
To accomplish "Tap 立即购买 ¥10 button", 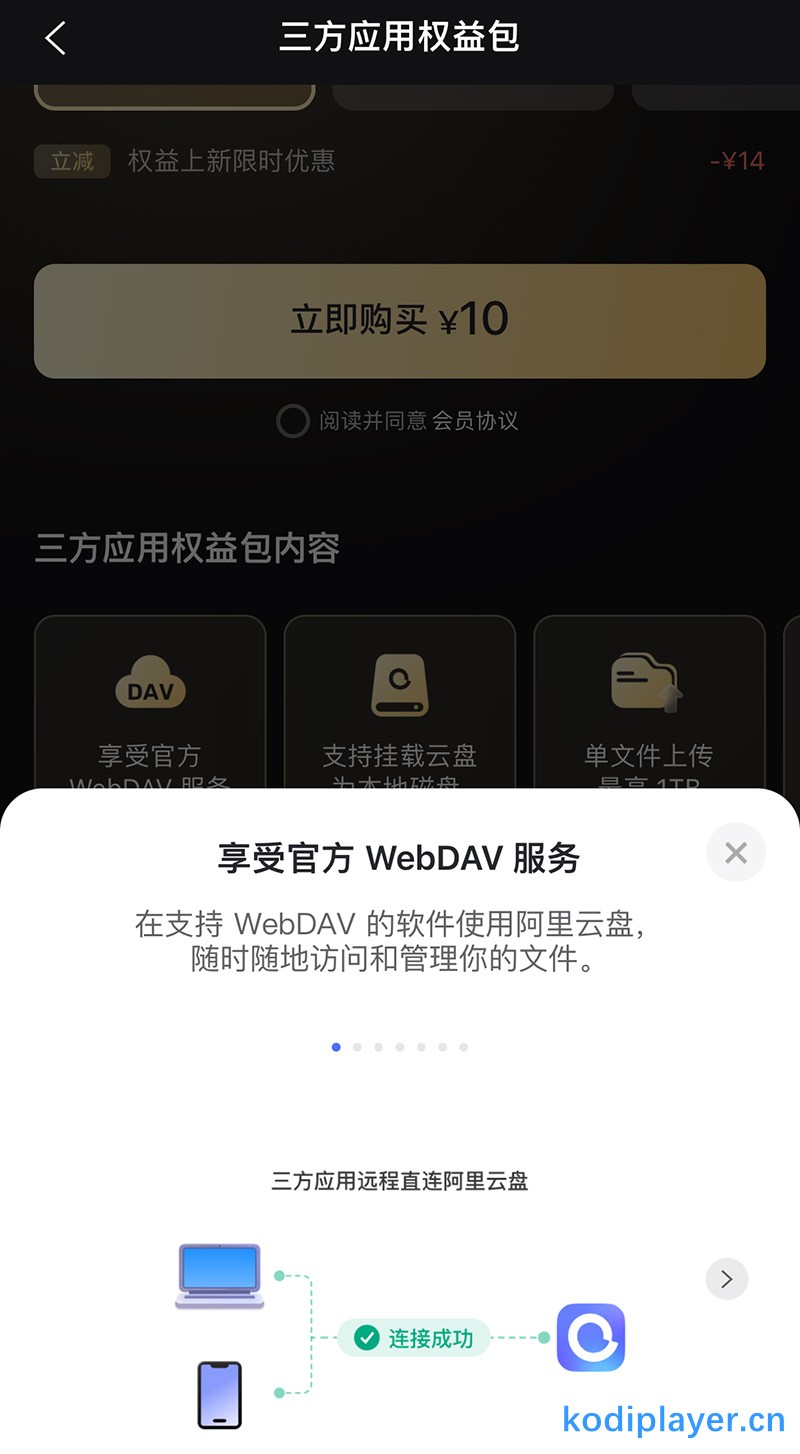I will click(x=400, y=321).
